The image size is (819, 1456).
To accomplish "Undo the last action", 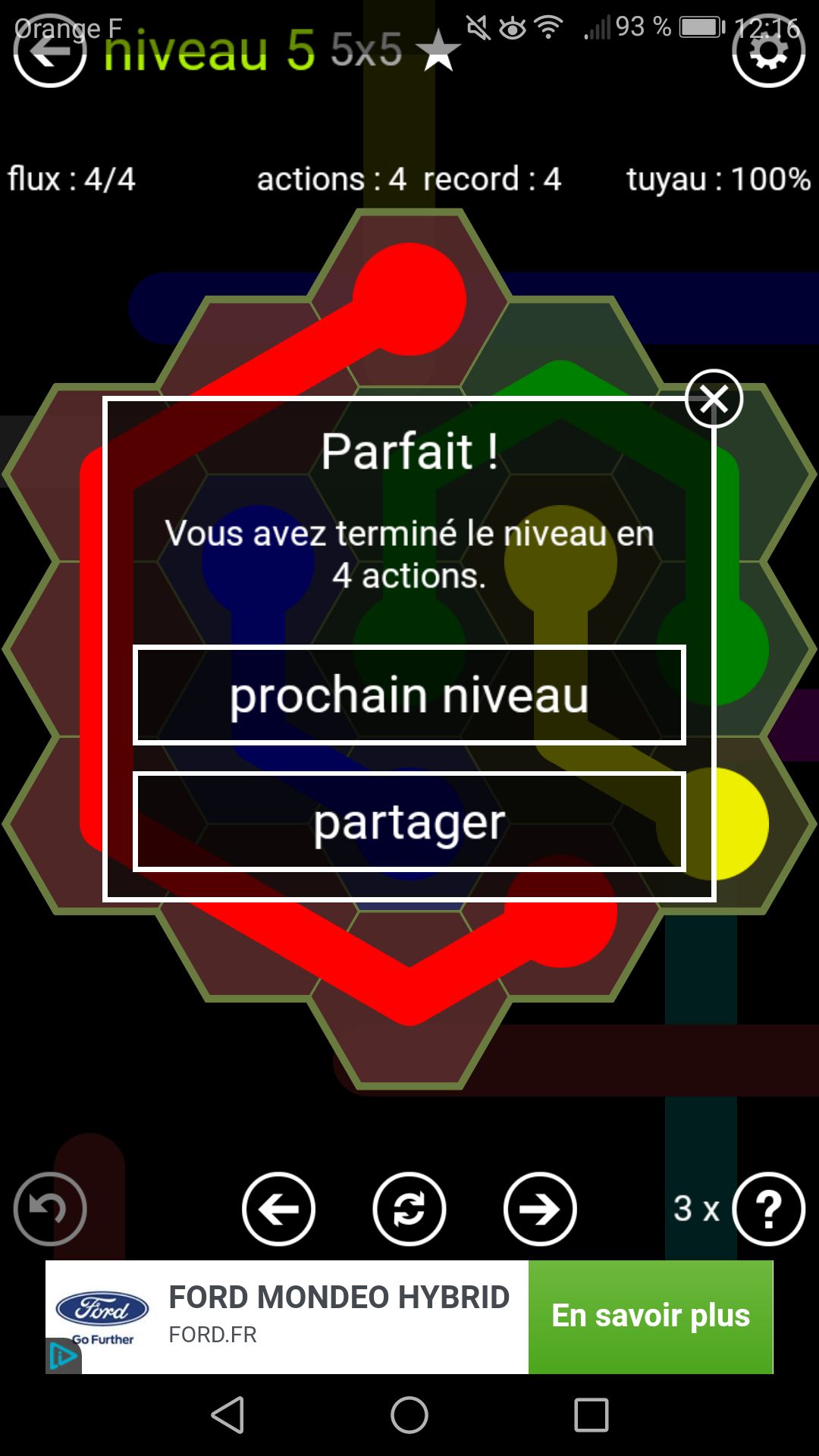I will (50, 1209).
